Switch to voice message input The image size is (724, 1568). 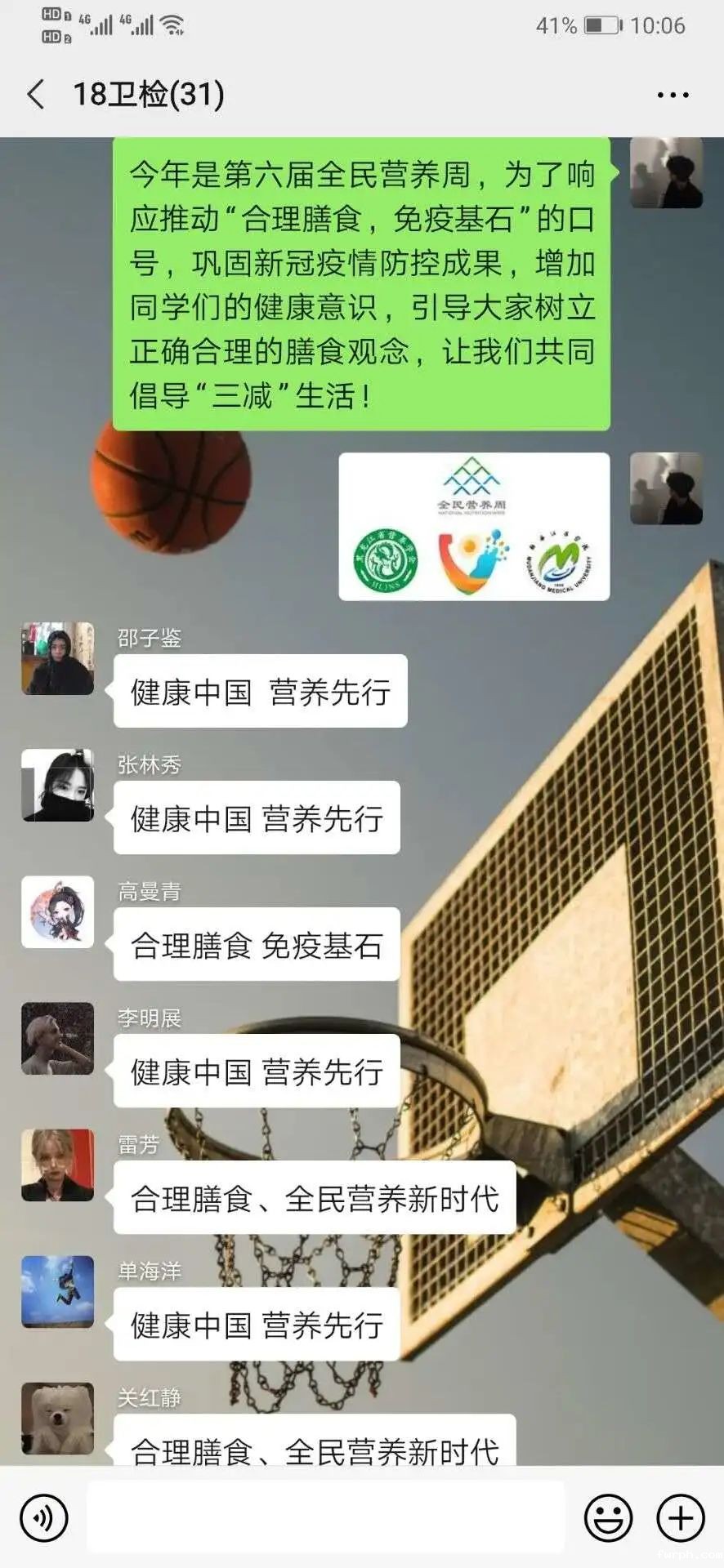tap(44, 1518)
